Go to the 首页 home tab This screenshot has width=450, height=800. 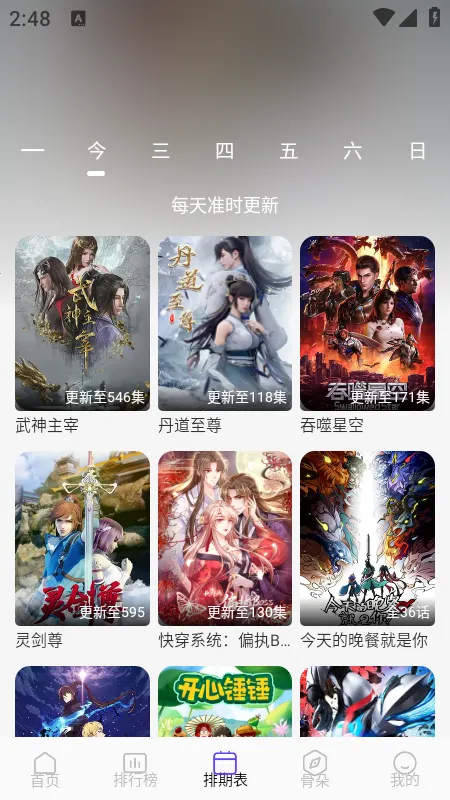pyautogui.click(x=45, y=769)
